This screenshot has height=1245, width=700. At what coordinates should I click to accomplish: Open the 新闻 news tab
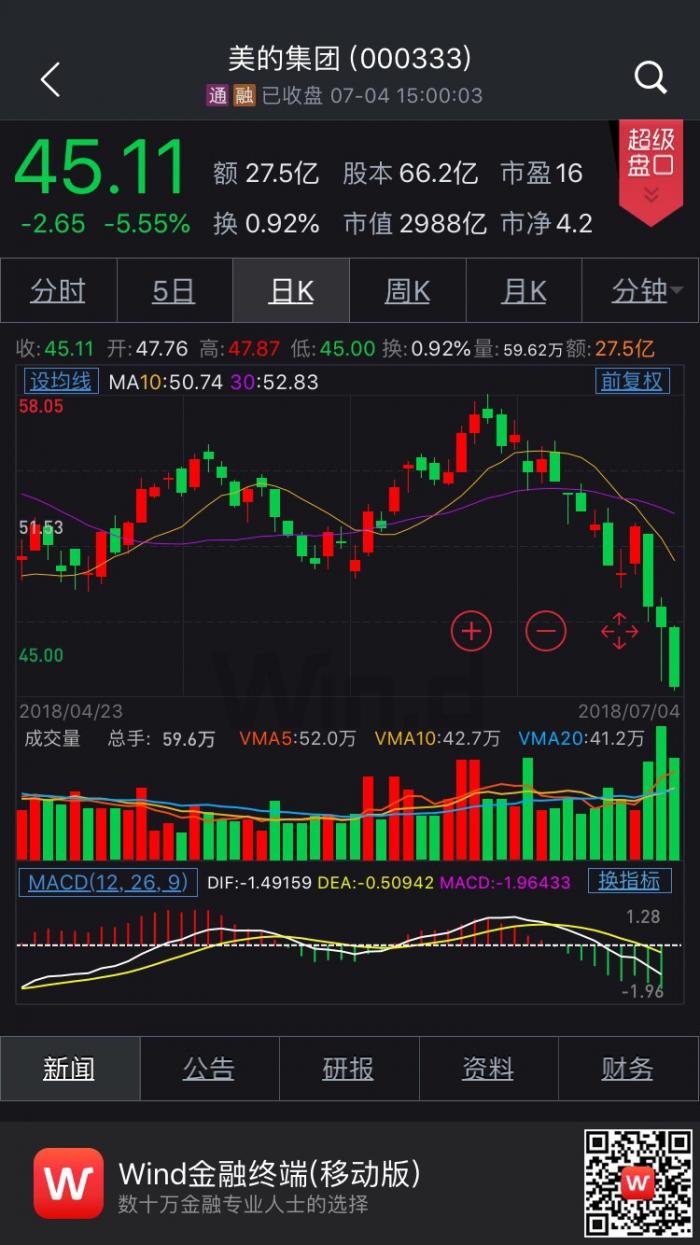69,1068
